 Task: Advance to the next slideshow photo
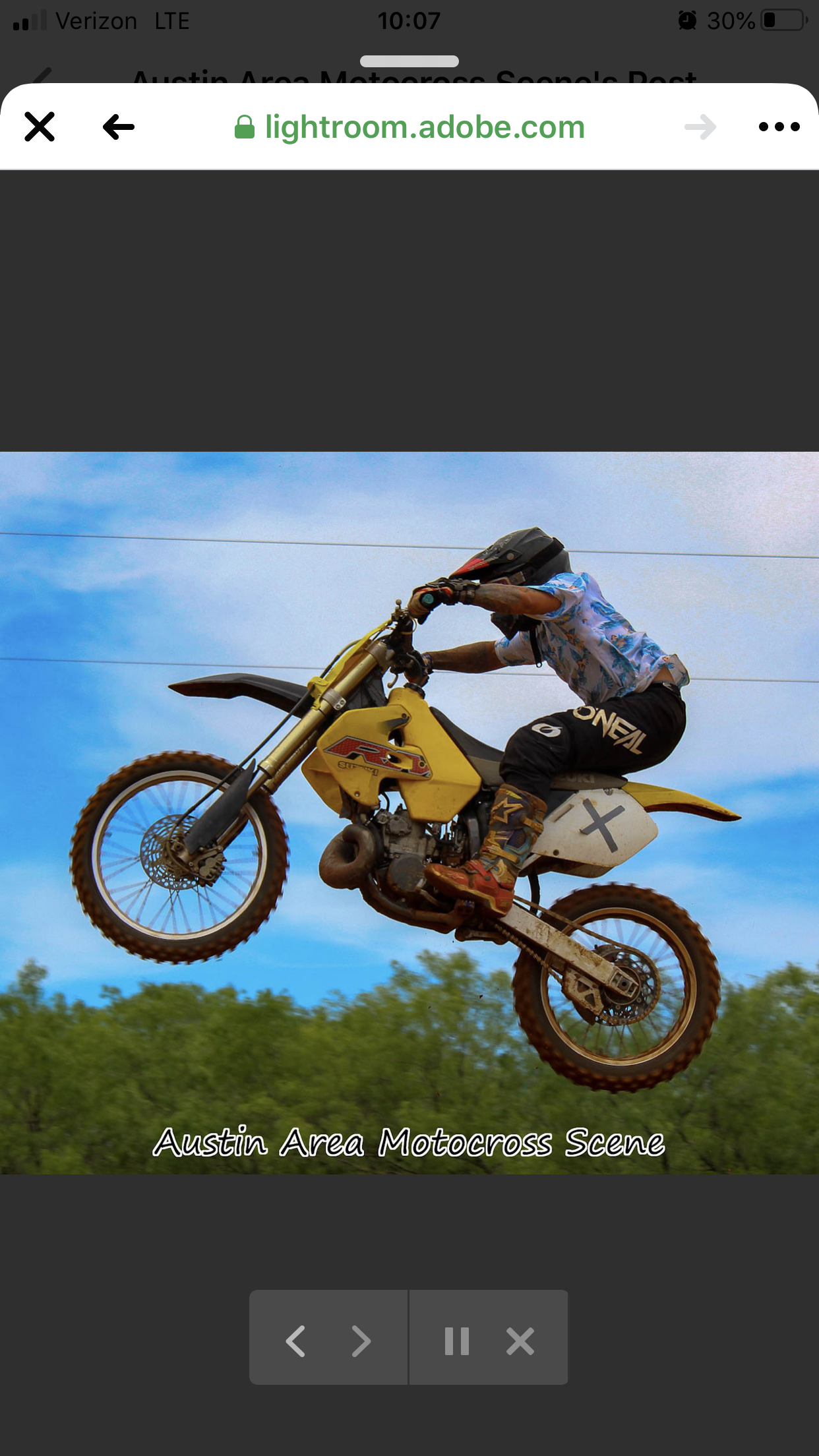361,1341
